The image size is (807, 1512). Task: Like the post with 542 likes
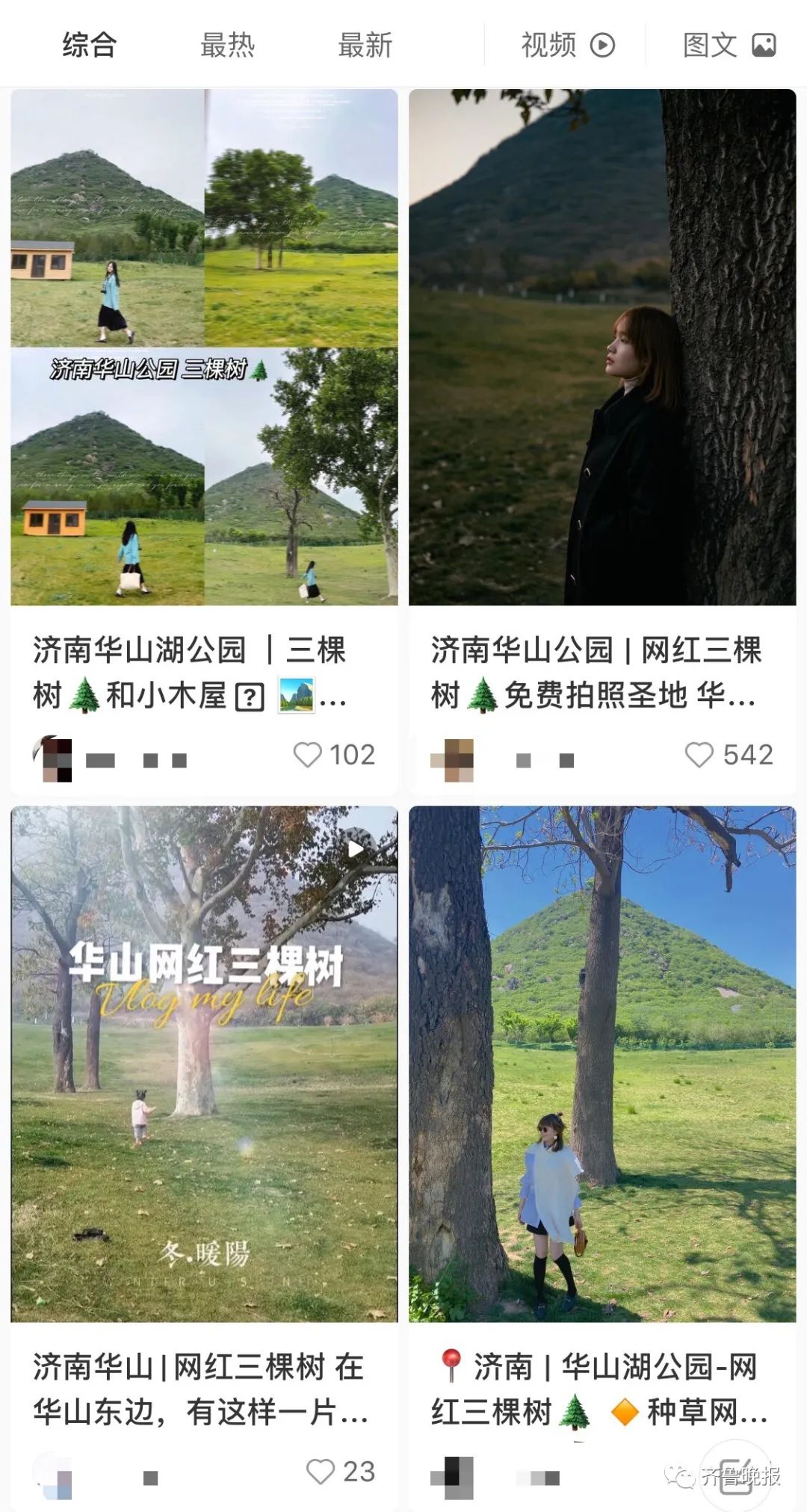[699, 755]
